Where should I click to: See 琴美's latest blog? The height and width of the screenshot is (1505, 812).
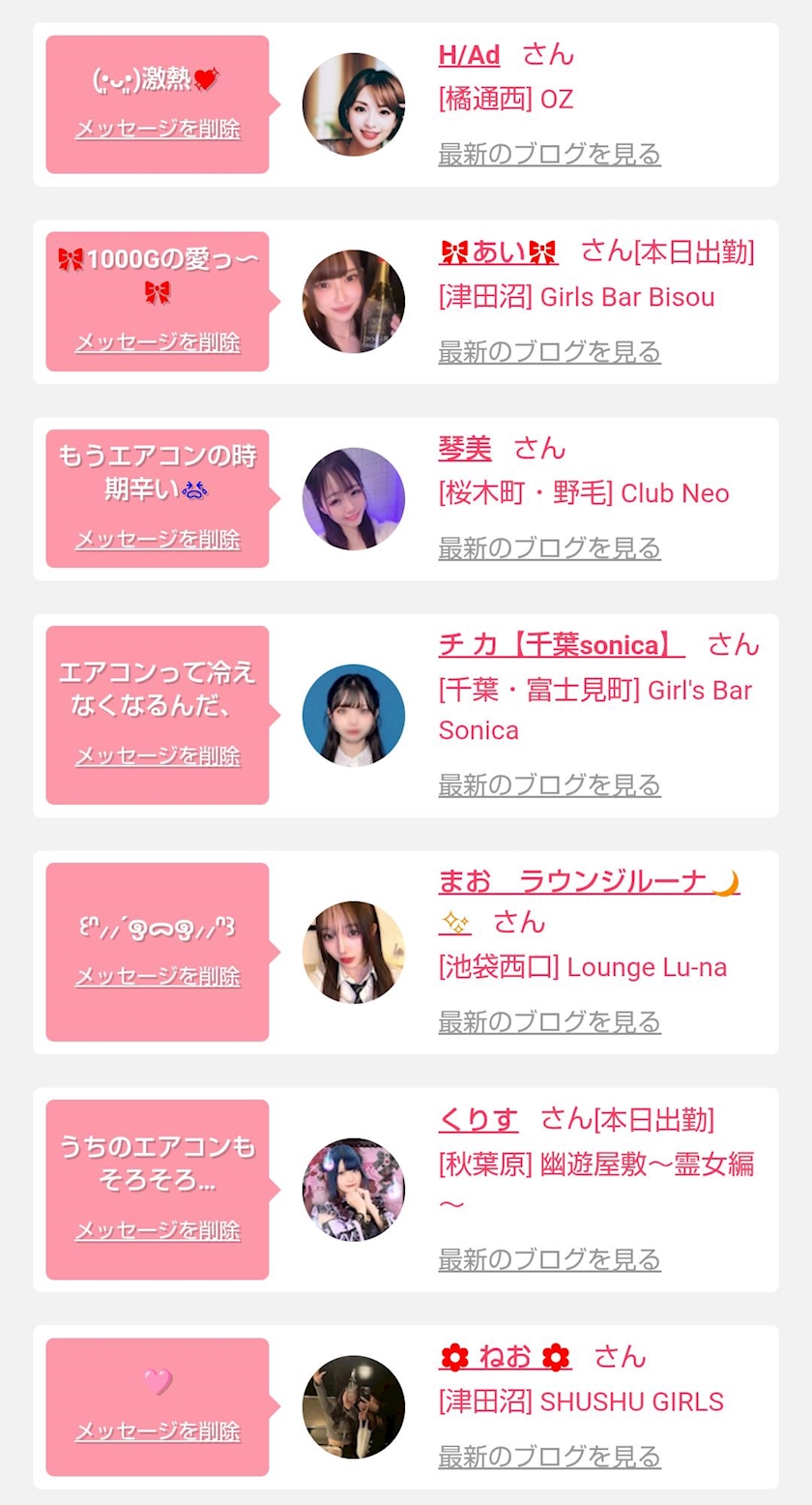[549, 548]
